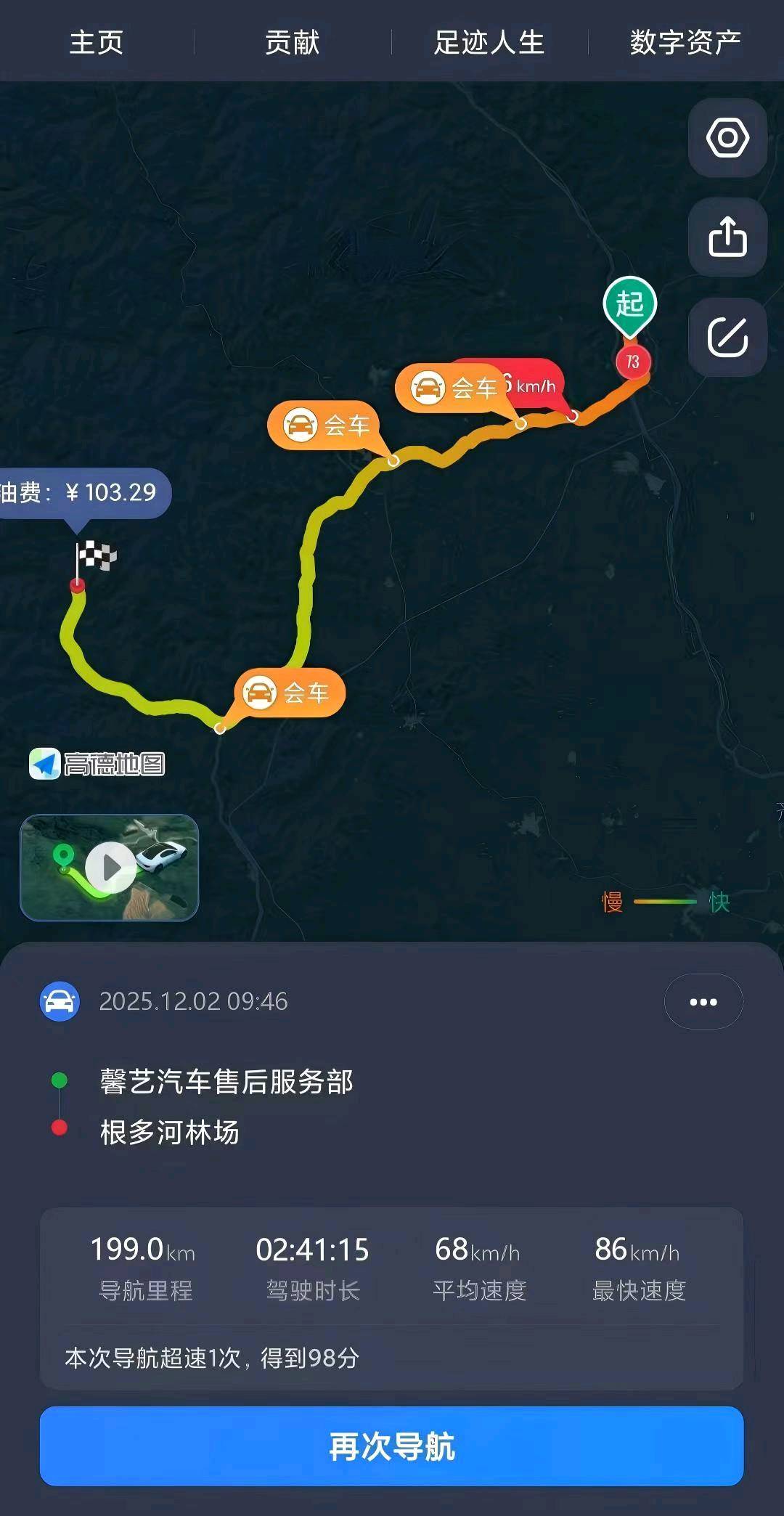
Task: Open the three-dot more options menu
Action: (x=703, y=1002)
